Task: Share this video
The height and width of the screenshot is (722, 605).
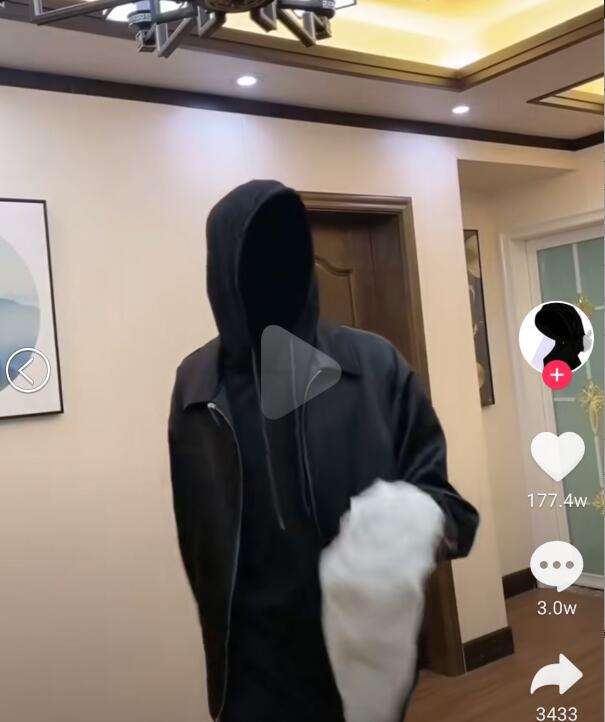Action: tap(556, 676)
